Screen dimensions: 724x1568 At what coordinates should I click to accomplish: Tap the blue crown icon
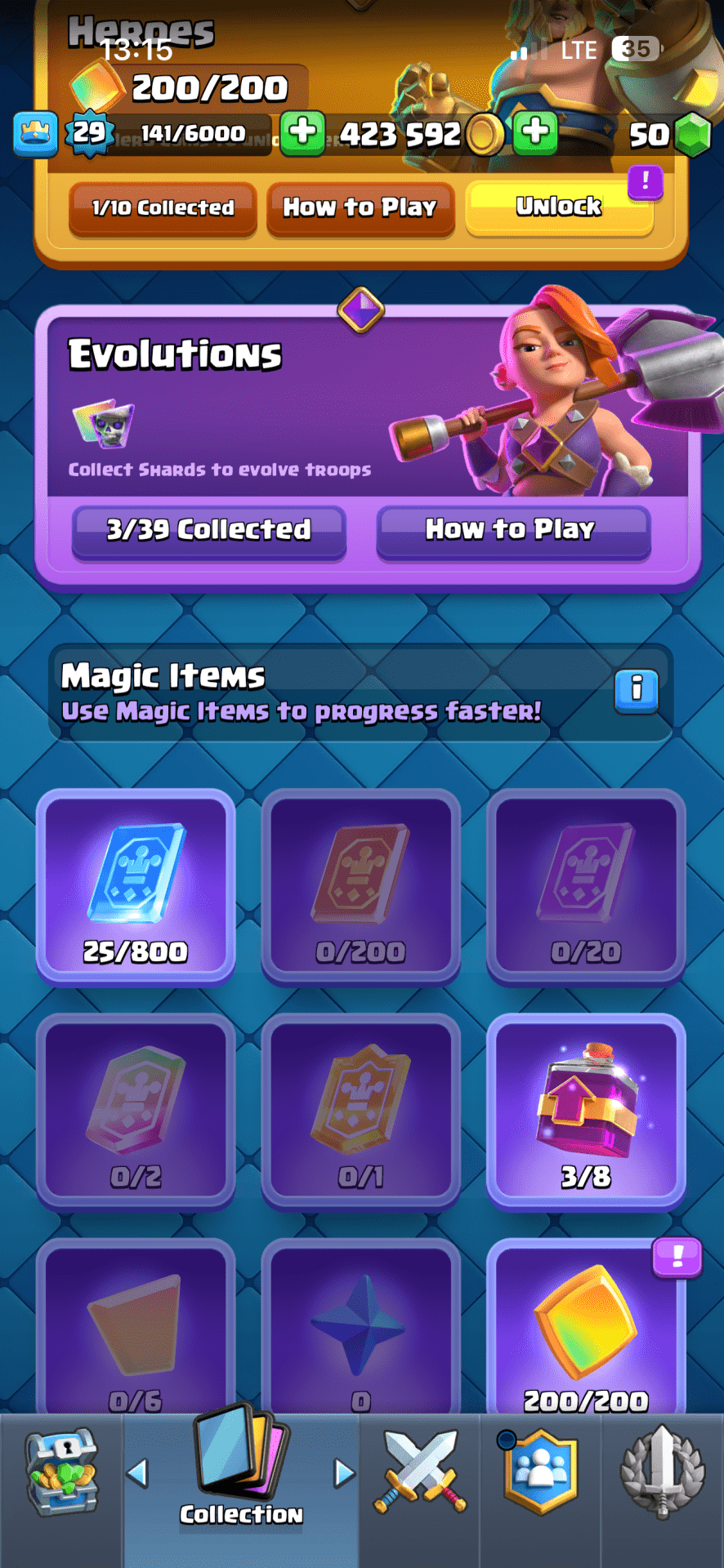35,133
